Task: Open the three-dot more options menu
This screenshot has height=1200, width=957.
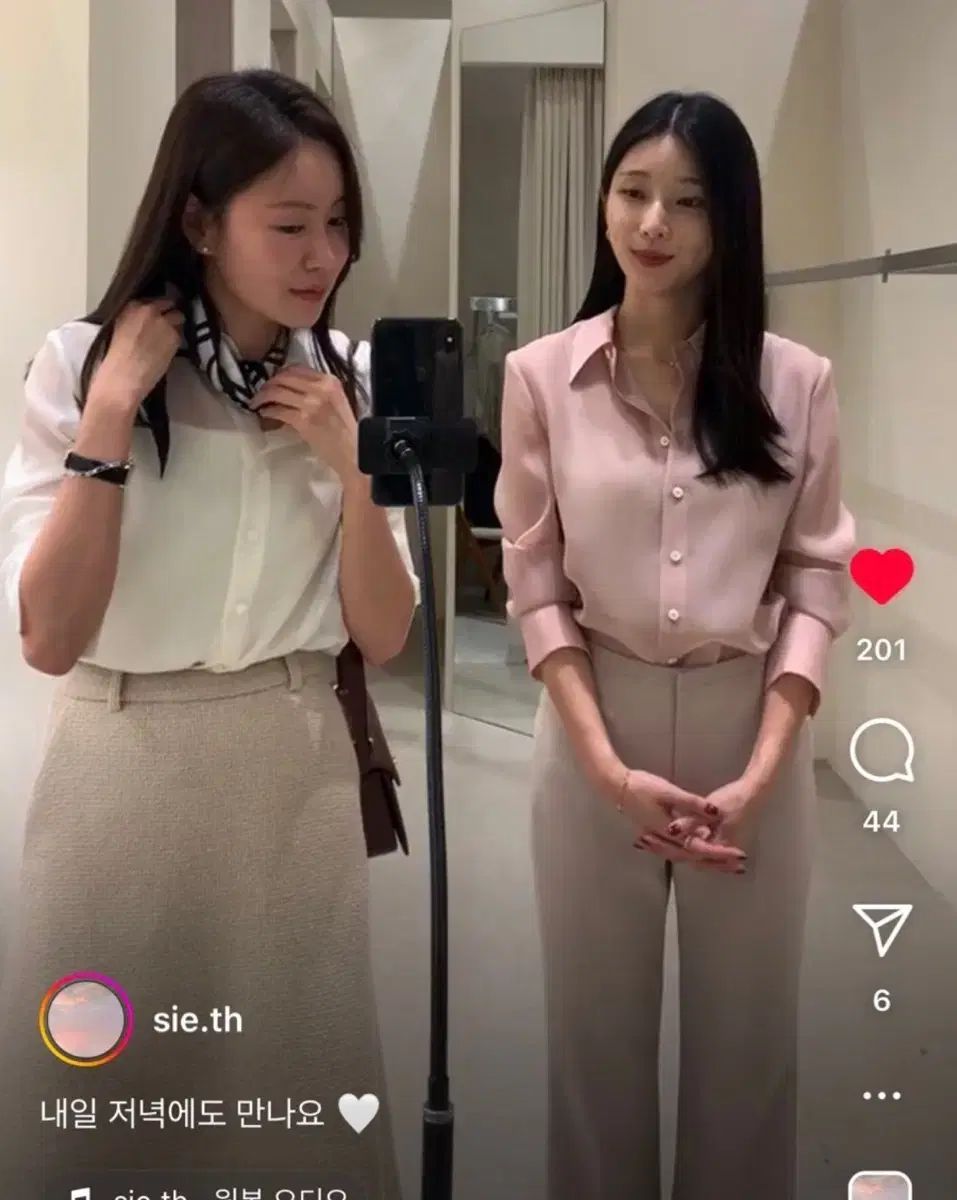Action: click(881, 1095)
